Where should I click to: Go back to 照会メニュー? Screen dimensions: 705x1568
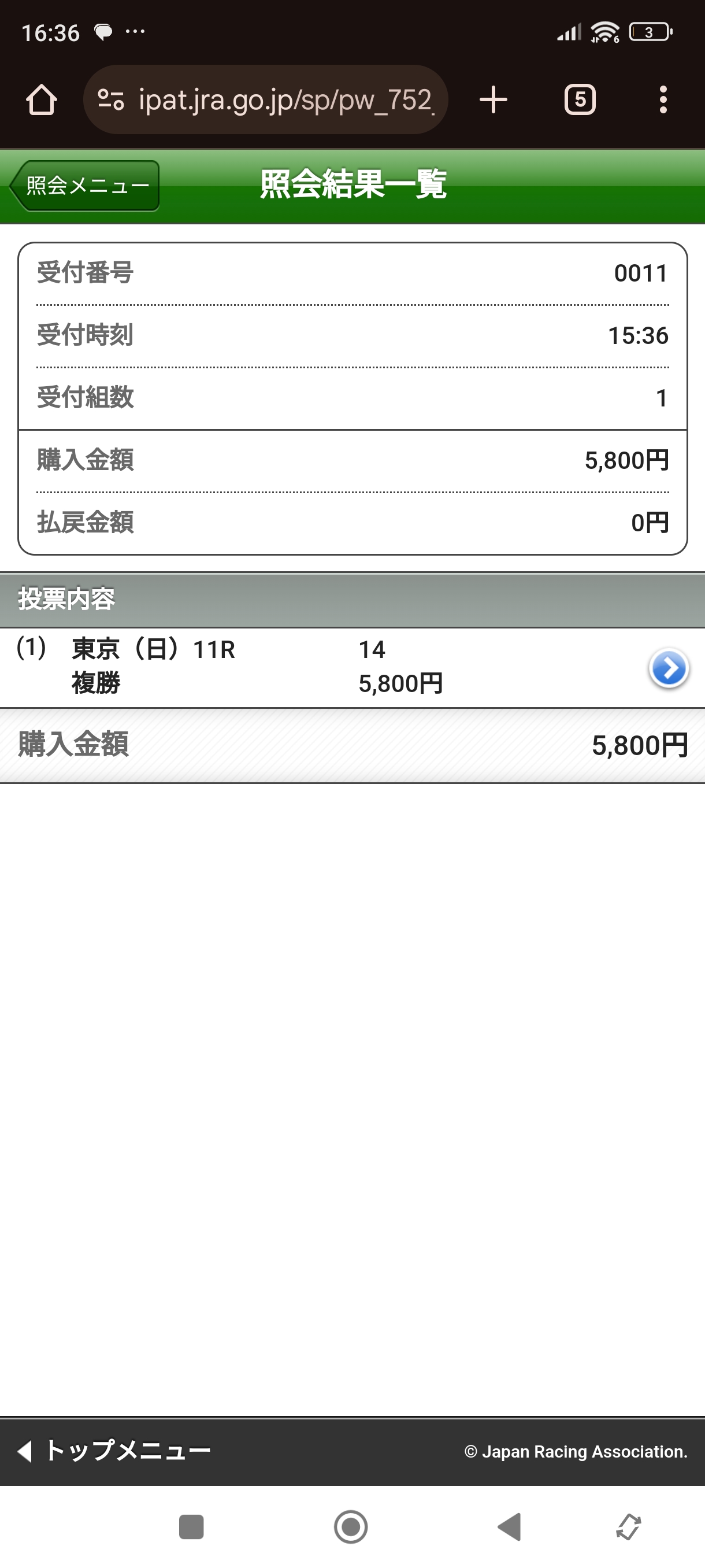click(x=84, y=186)
